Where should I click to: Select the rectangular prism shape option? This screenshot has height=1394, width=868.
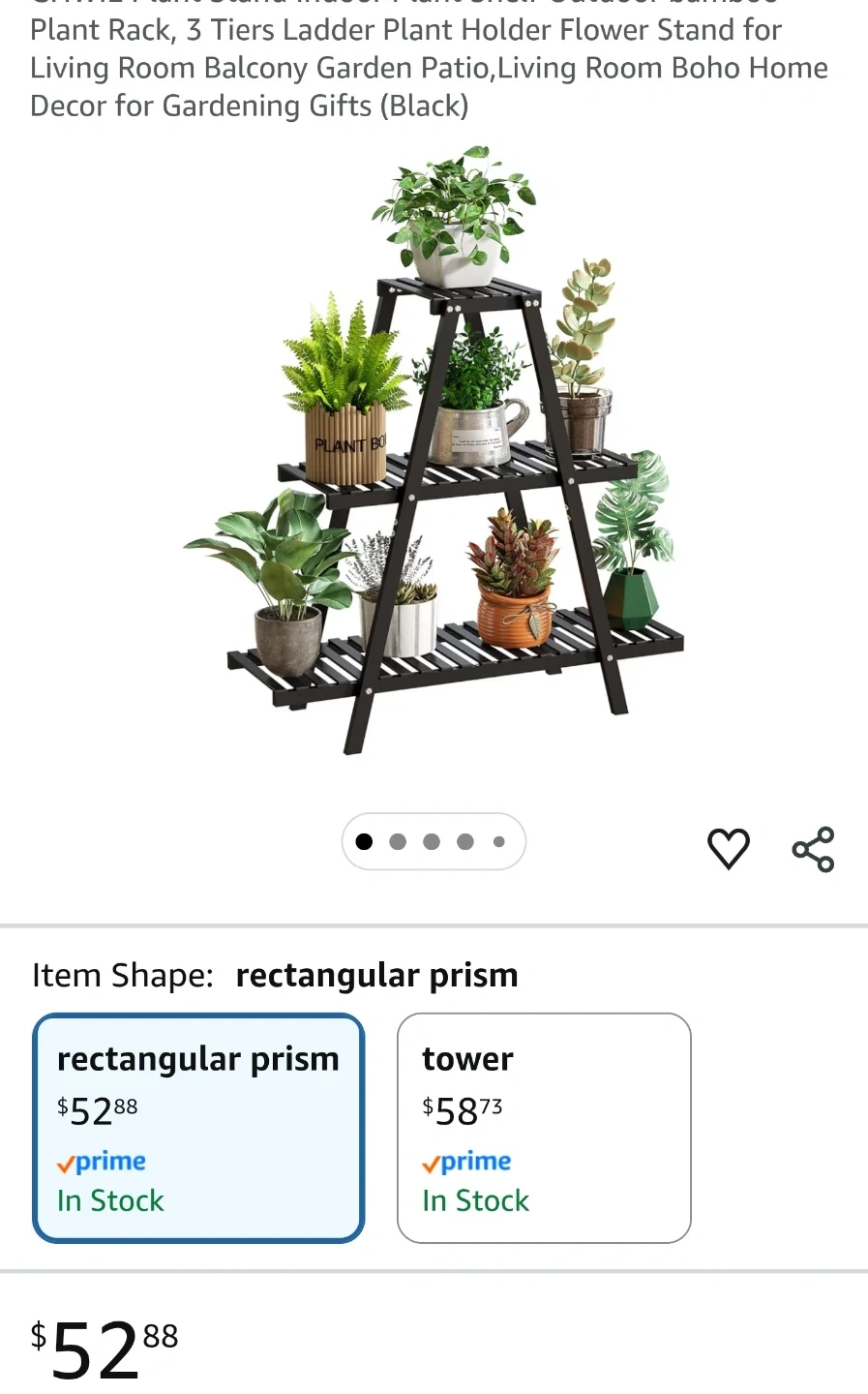(x=198, y=1128)
